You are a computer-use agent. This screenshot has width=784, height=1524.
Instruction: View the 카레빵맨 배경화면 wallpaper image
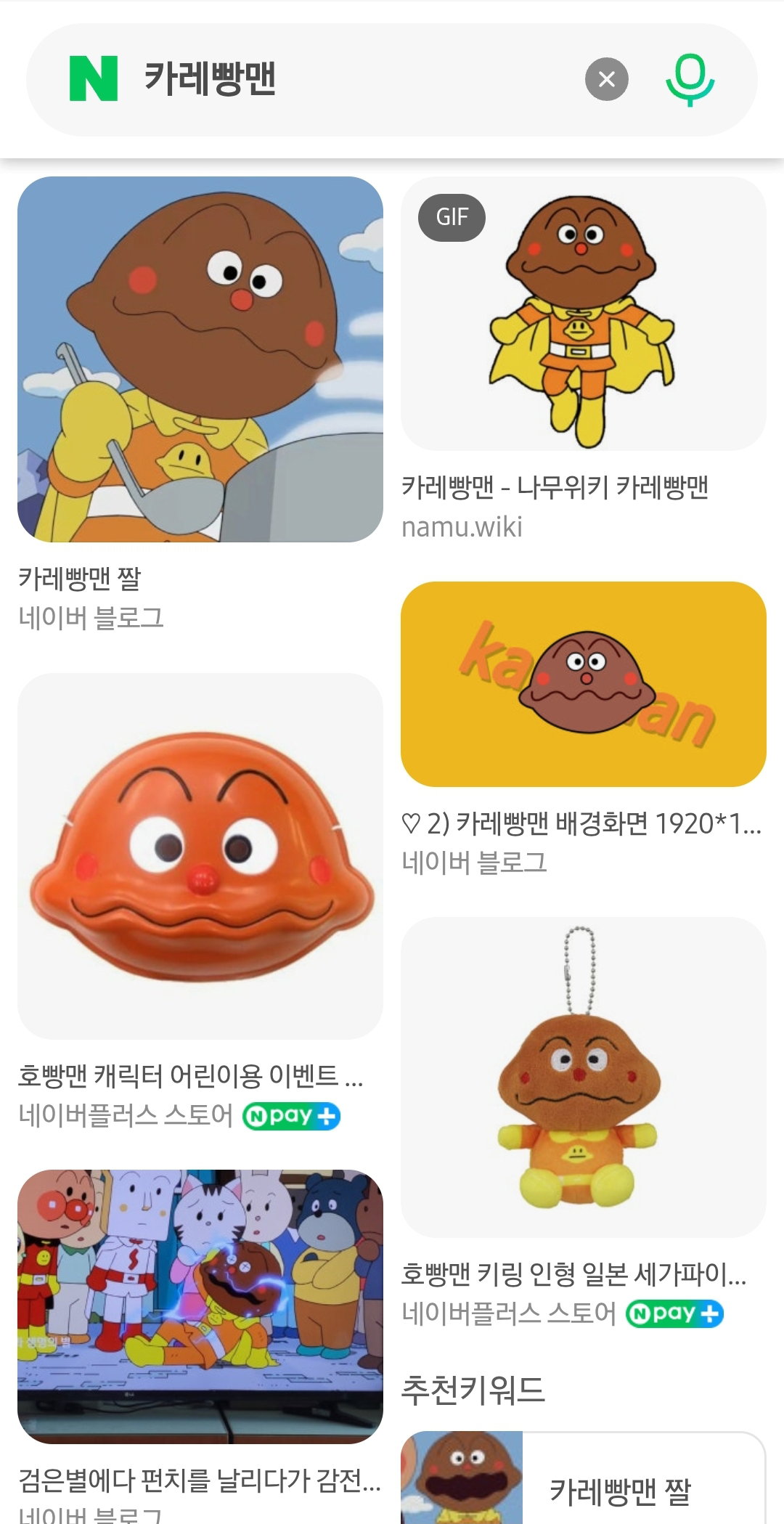(x=584, y=684)
